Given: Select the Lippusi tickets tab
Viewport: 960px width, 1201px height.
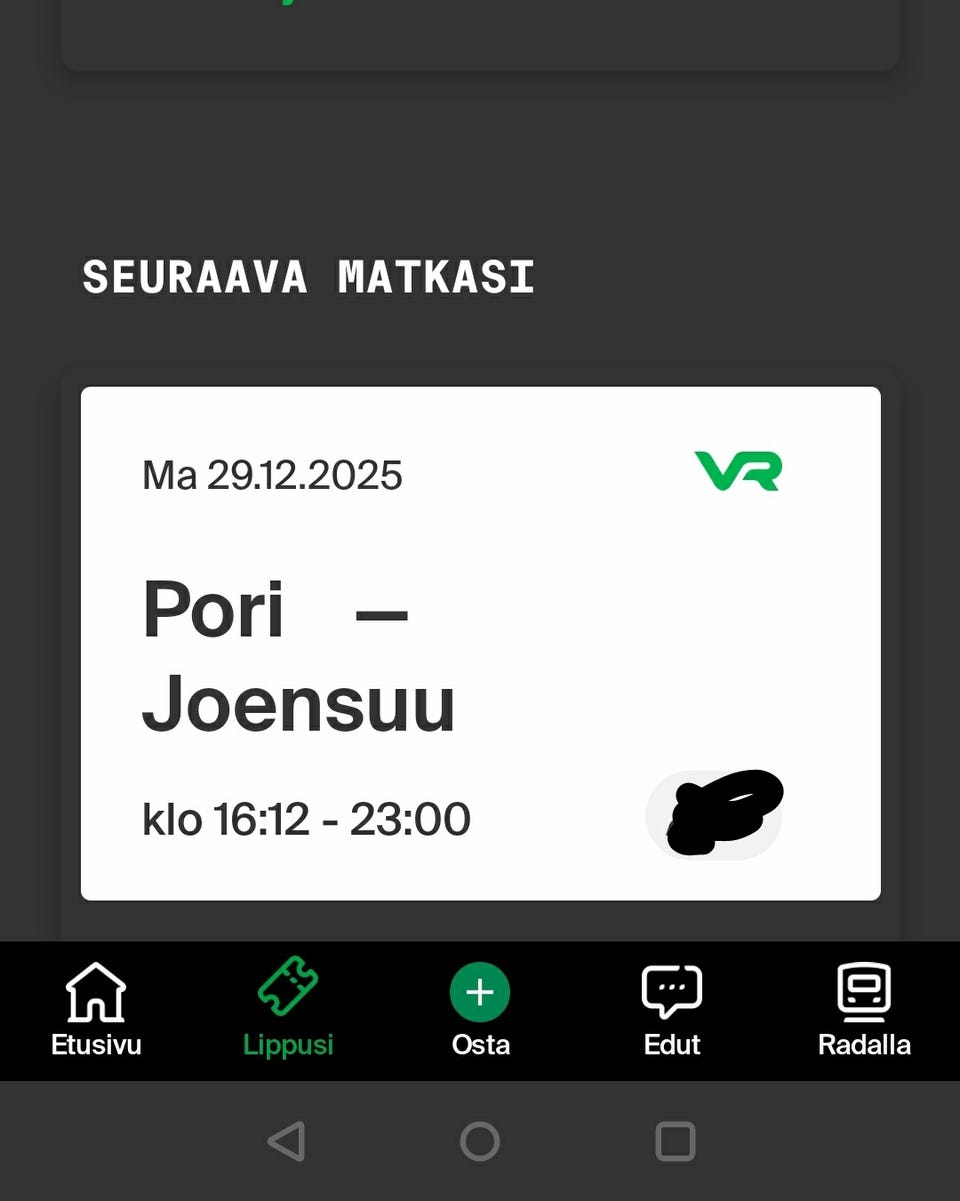Looking at the screenshot, I should coord(288,1010).
